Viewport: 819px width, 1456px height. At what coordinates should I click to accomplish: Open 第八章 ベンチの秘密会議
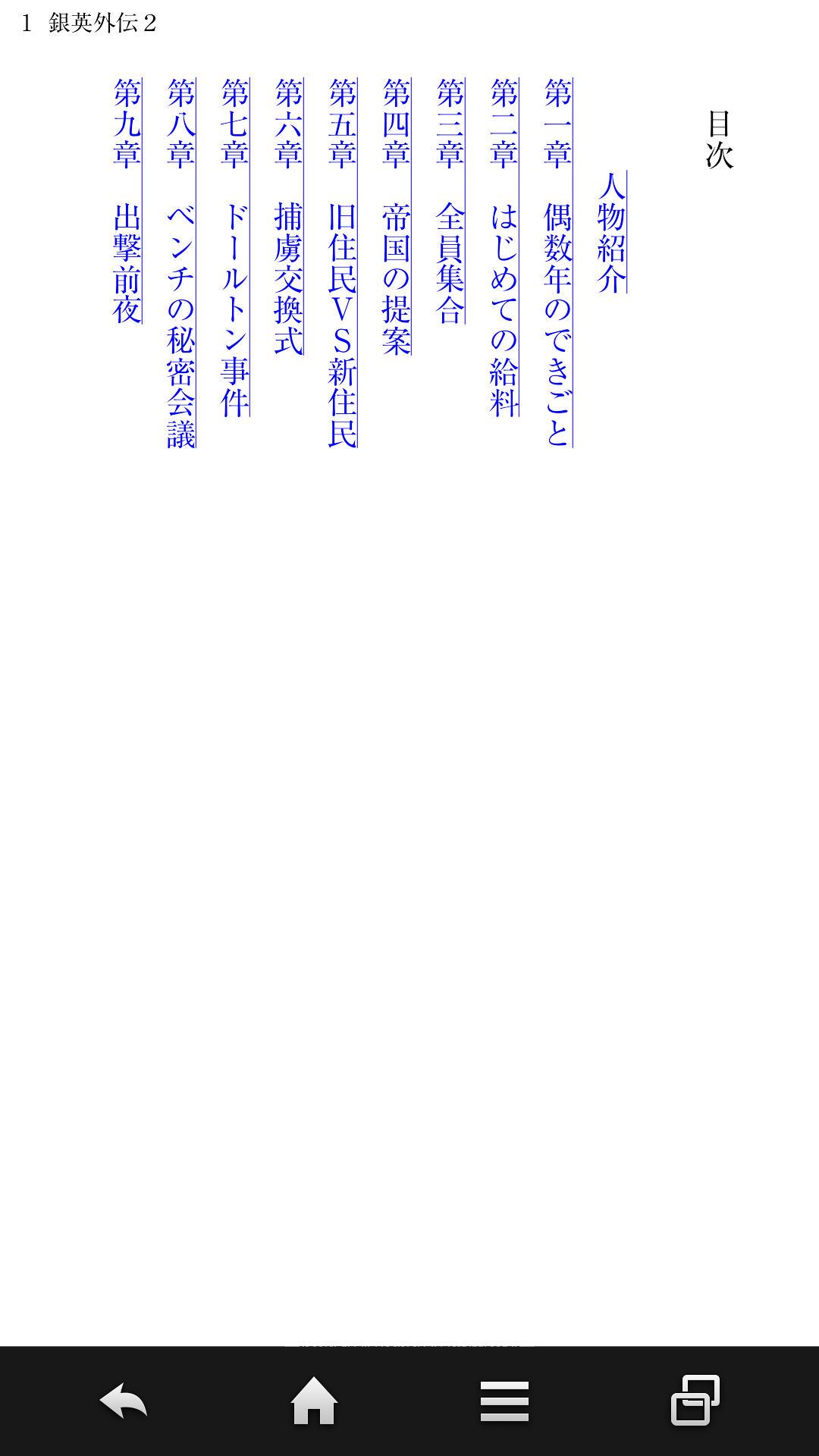pos(181,263)
